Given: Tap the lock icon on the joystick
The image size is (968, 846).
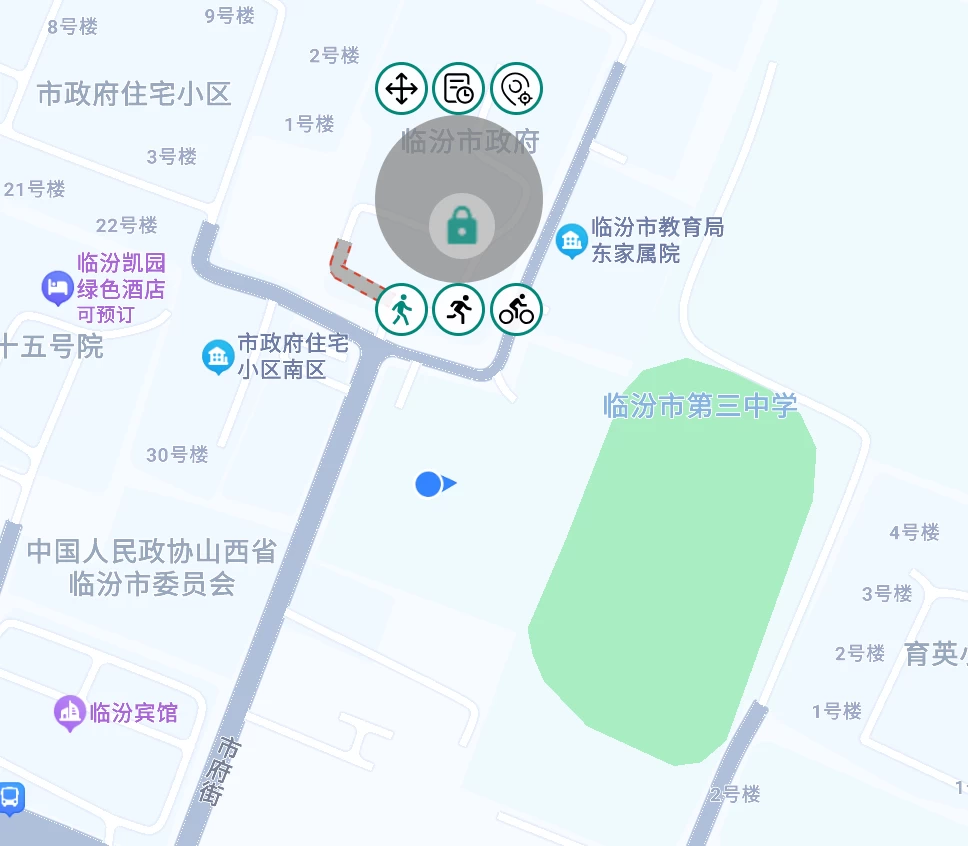Looking at the screenshot, I should coord(461,227).
